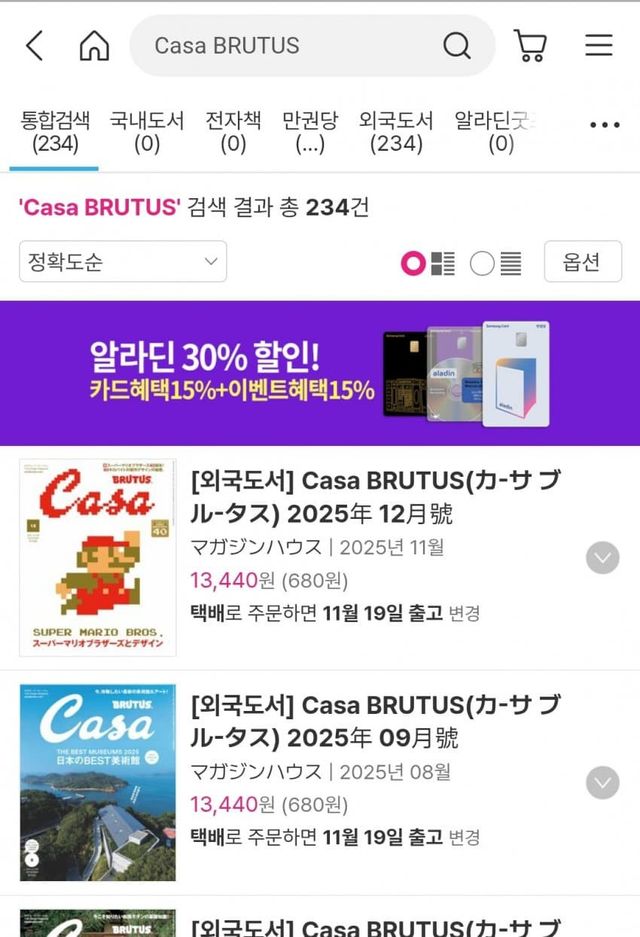The height and width of the screenshot is (937, 640).
Task: Switch to the 외국도서 tab
Action: pyautogui.click(x=396, y=132)
